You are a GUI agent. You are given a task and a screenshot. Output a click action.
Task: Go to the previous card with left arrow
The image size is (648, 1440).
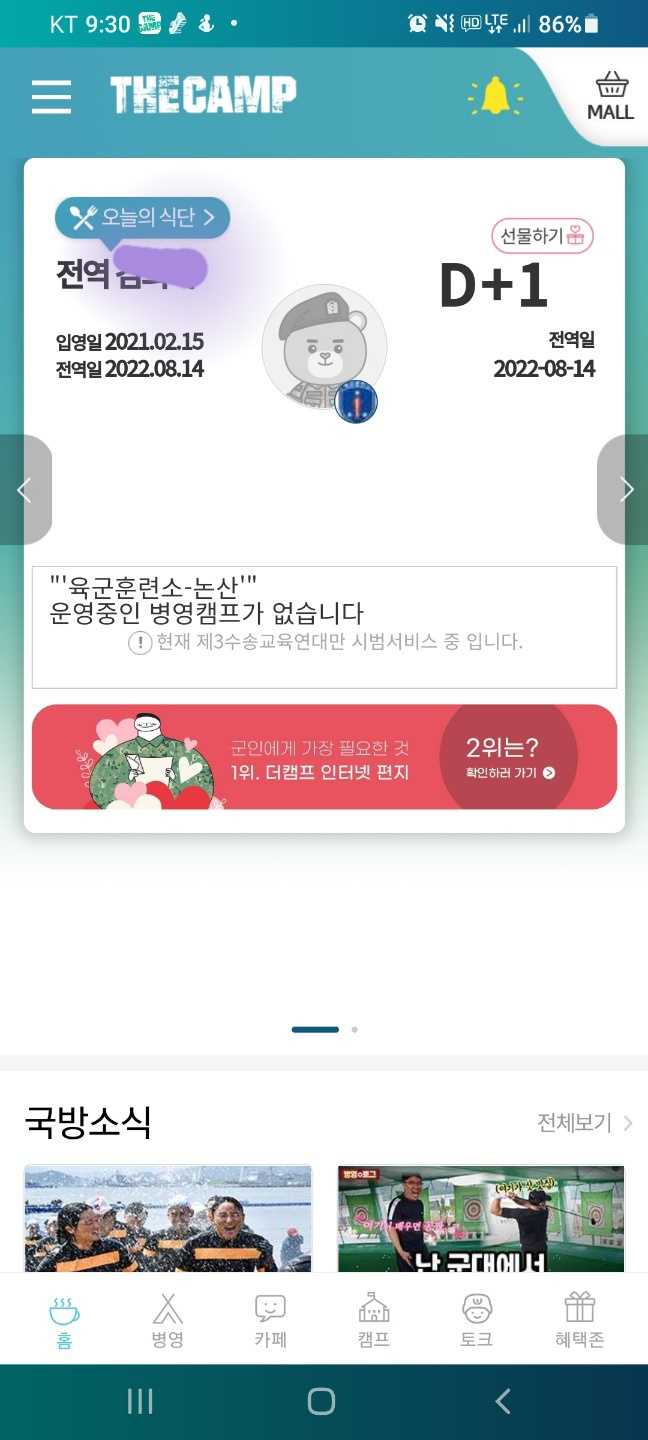[x=25, y=490]
